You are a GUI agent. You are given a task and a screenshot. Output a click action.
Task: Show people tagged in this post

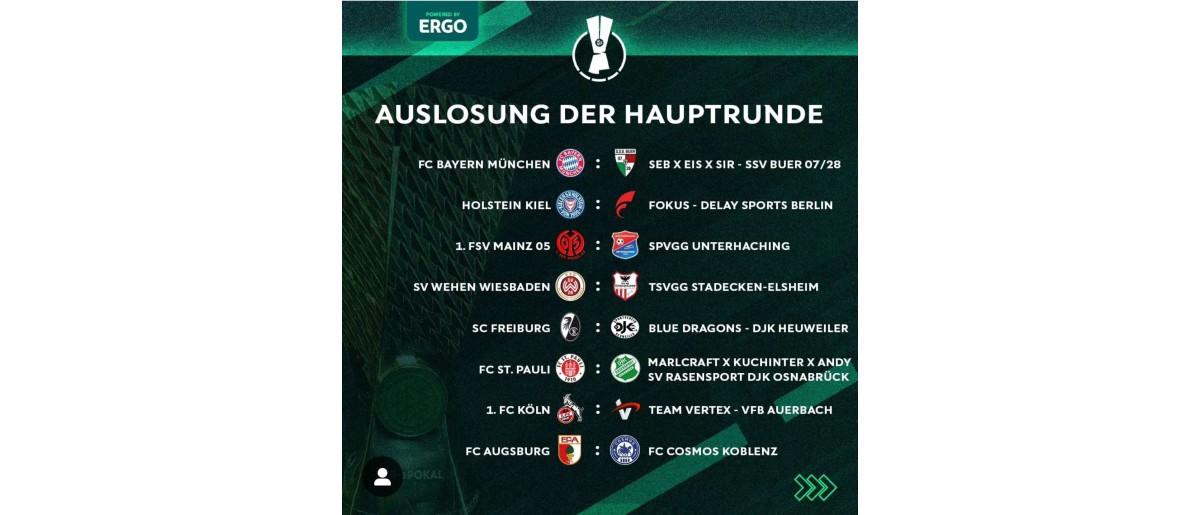[382, 477]
